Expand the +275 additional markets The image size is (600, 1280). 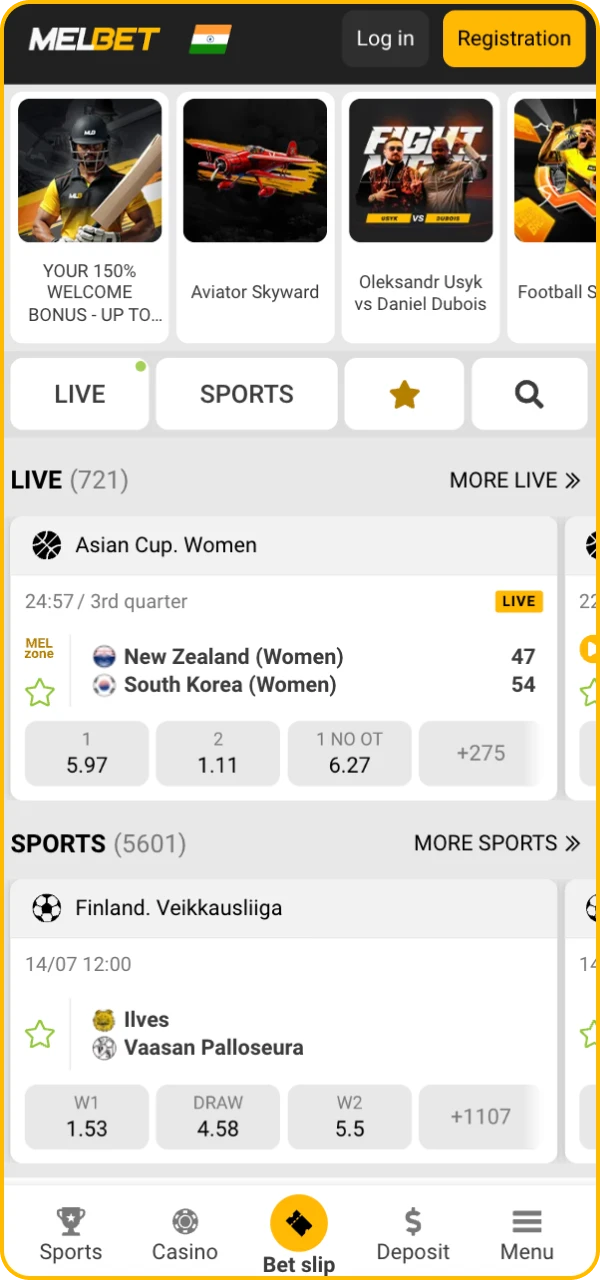tap(480, 753)
